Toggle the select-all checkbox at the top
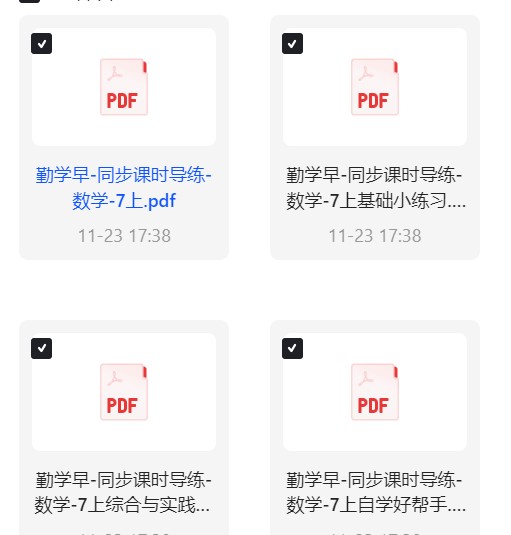511x535 pixels. coord(29,1)
